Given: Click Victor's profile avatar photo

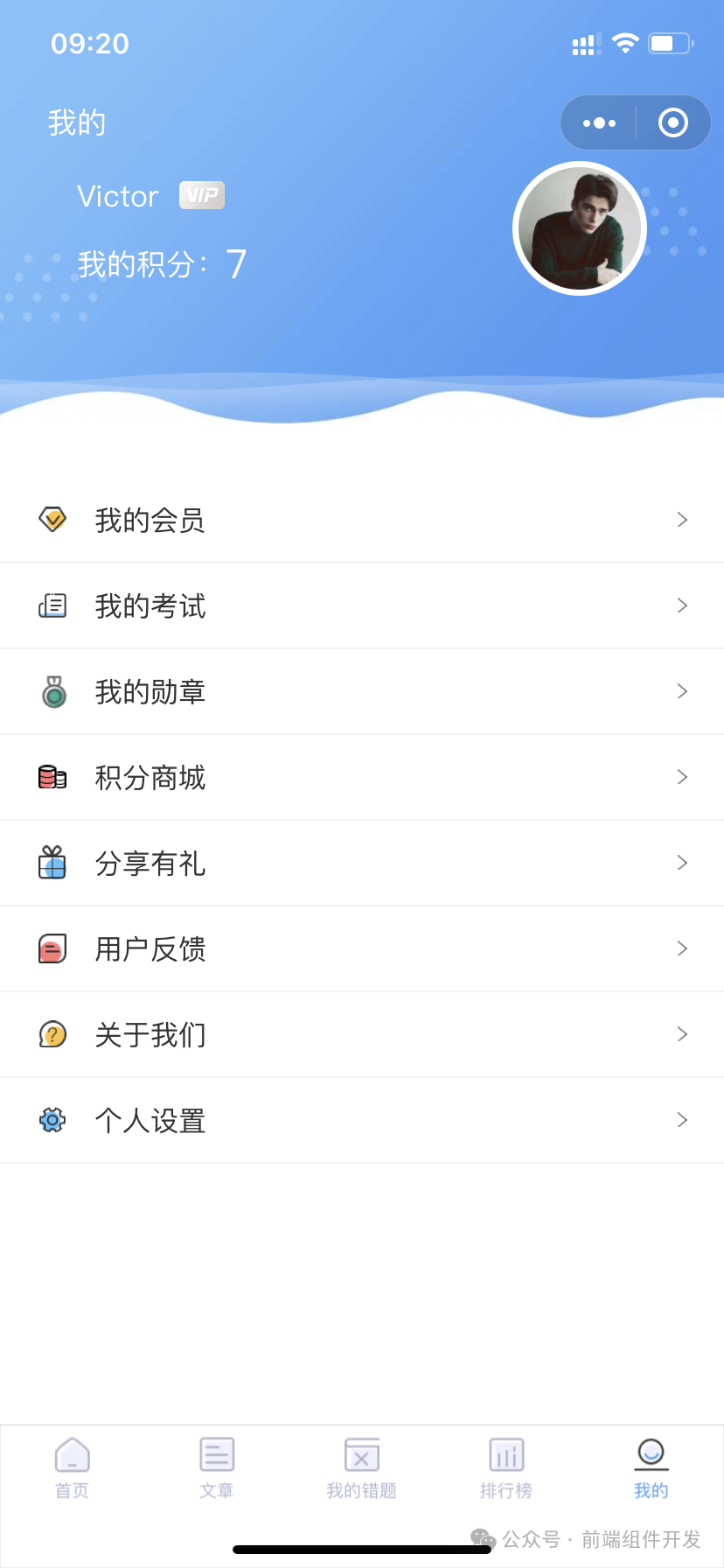Looking at the screenshot, I should pos(579,227).
